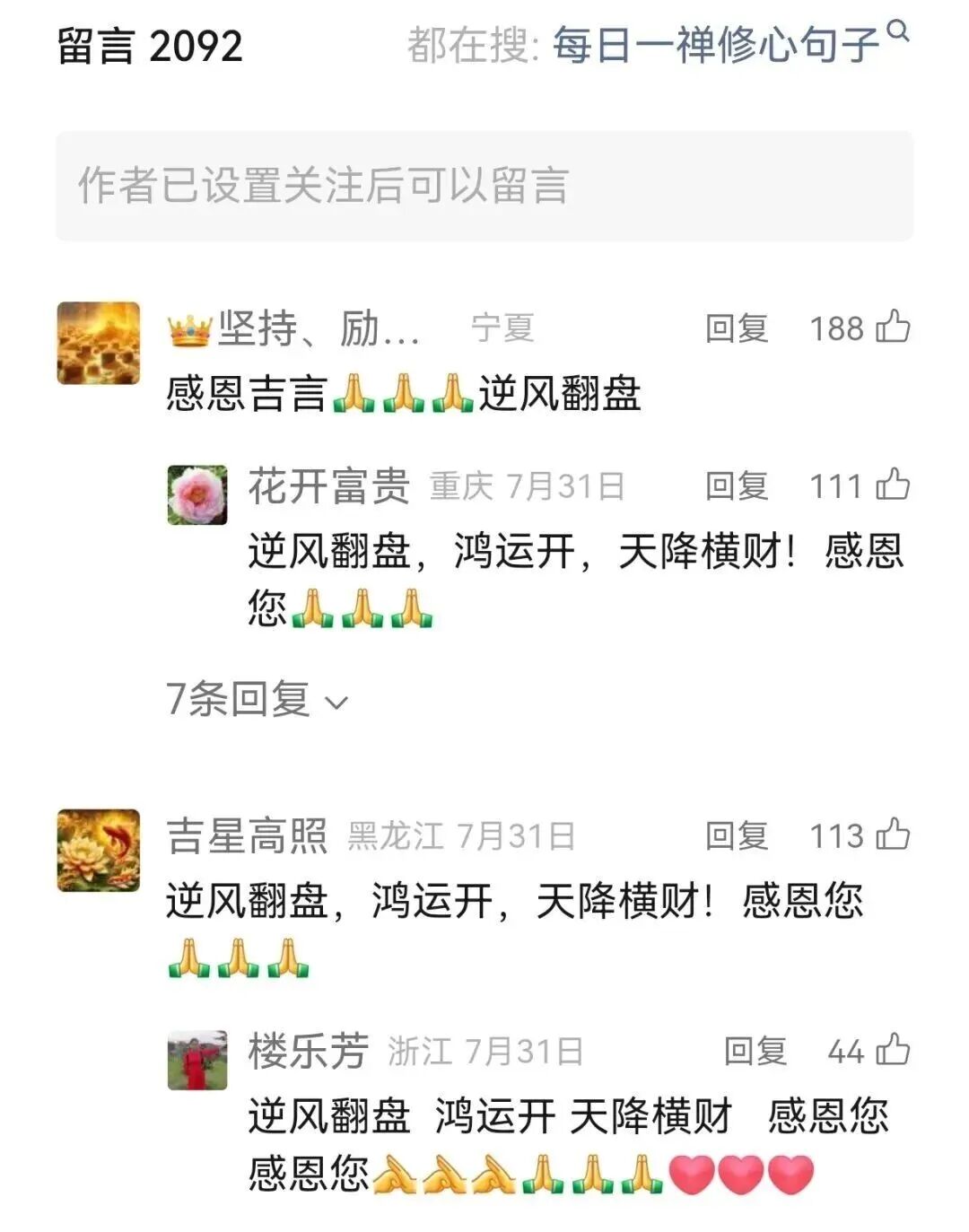Select username 花开富贵

click(x=327, y=484)
